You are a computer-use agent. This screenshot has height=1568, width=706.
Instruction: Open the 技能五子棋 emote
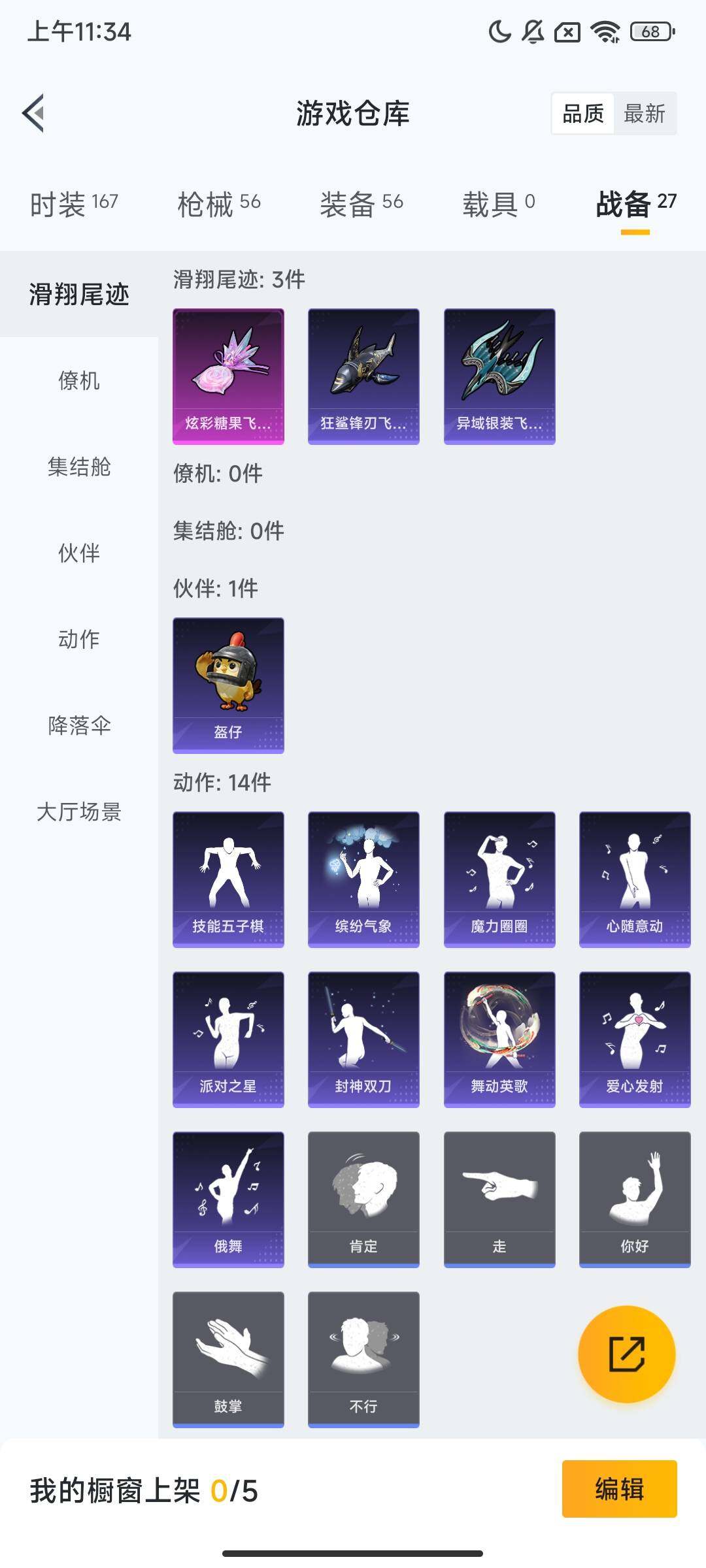tap(228, 879)
